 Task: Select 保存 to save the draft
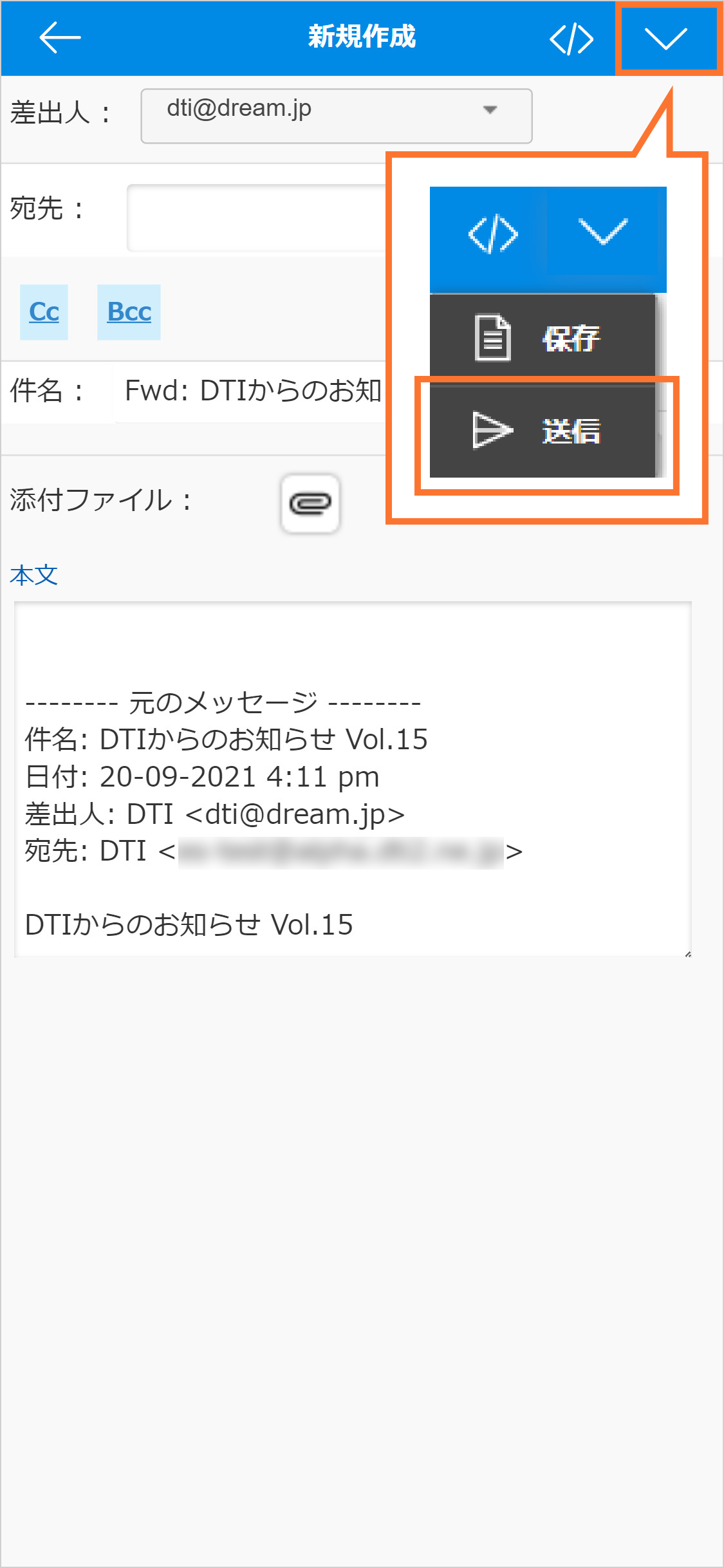542,337
